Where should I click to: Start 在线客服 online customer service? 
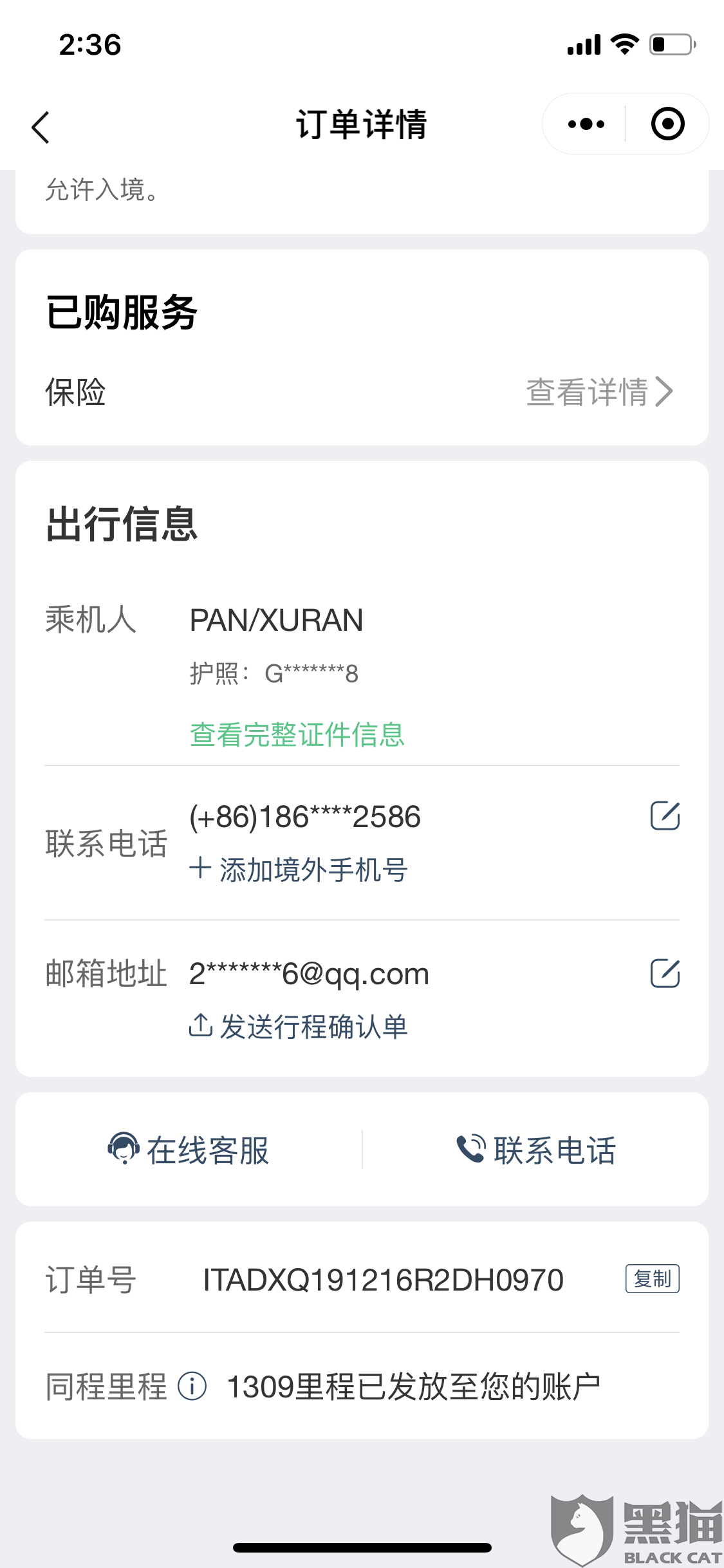(189, 1150)
